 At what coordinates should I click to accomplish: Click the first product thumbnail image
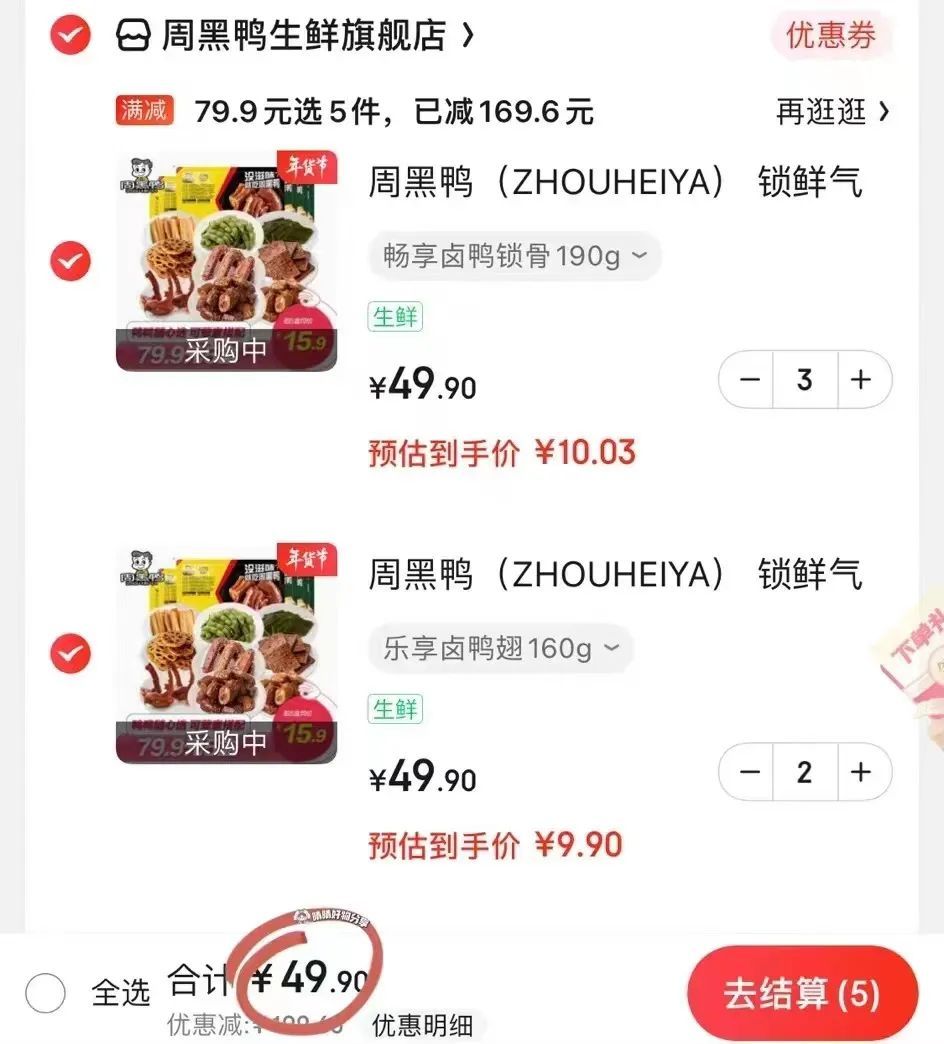tap(226, 260)
